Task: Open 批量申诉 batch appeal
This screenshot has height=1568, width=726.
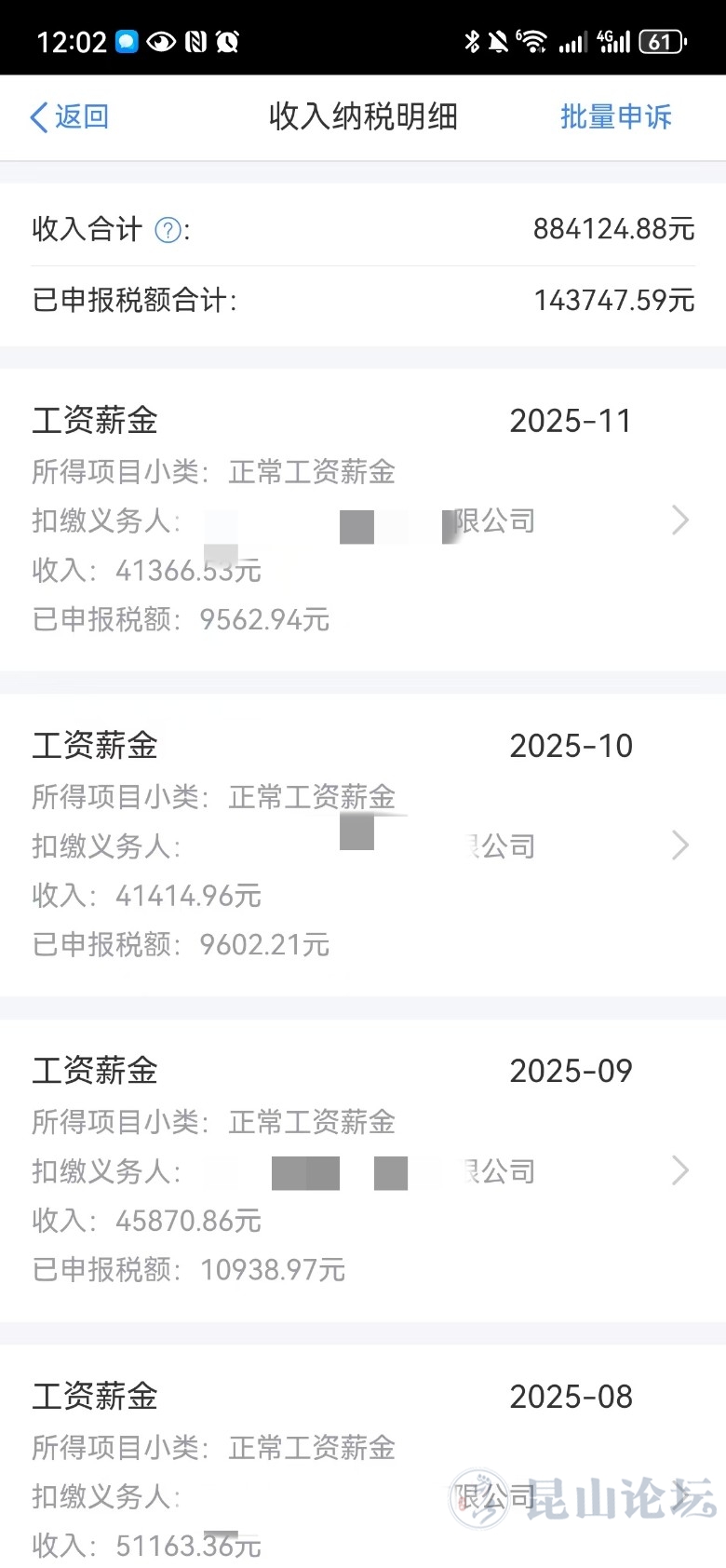Action: pyautogui.click(x=615, y=117)
